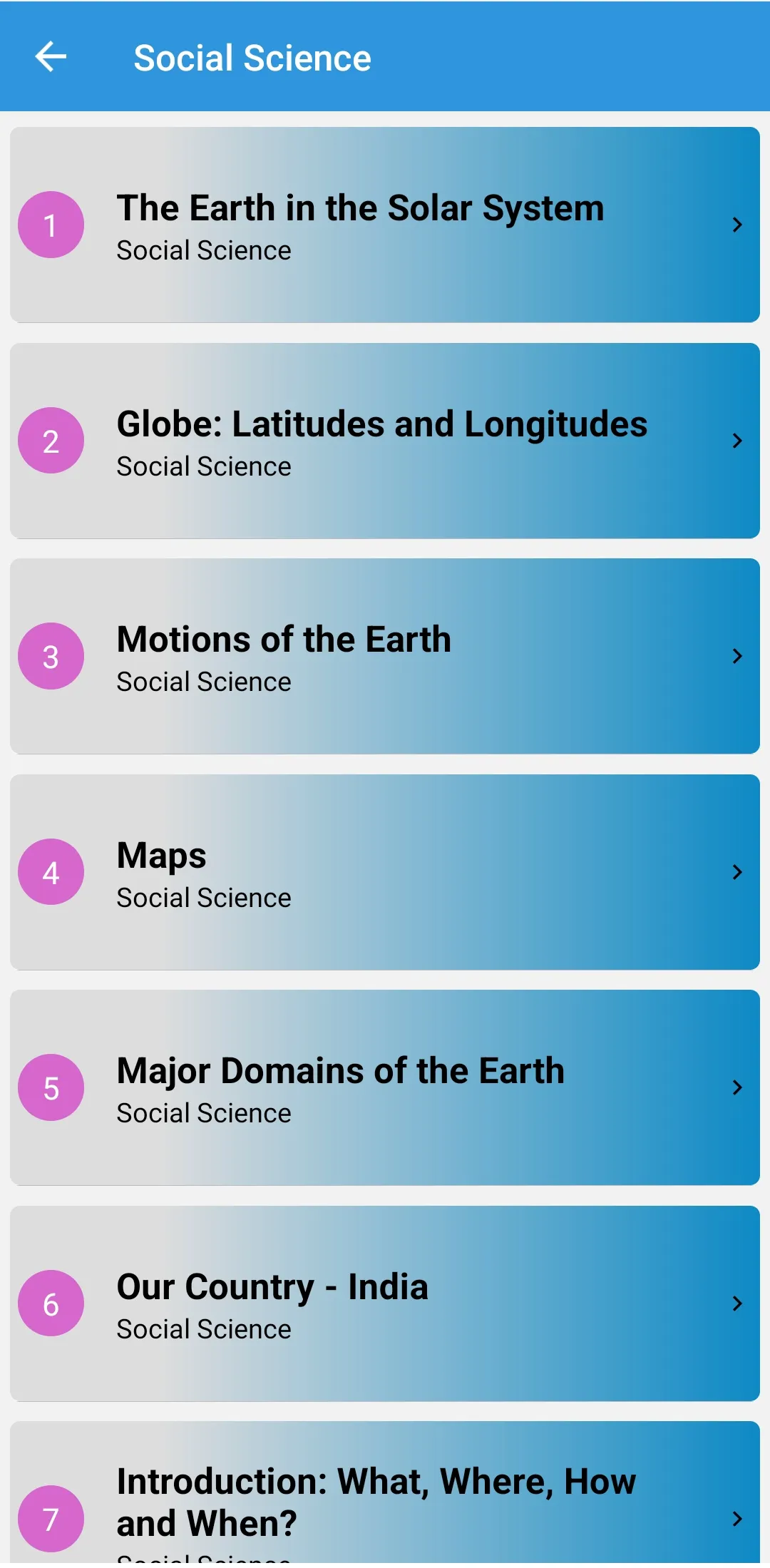The image size is (770, 1568).
Task: Open The Earth in the Solar System chapter
Action: click(385, 225)
